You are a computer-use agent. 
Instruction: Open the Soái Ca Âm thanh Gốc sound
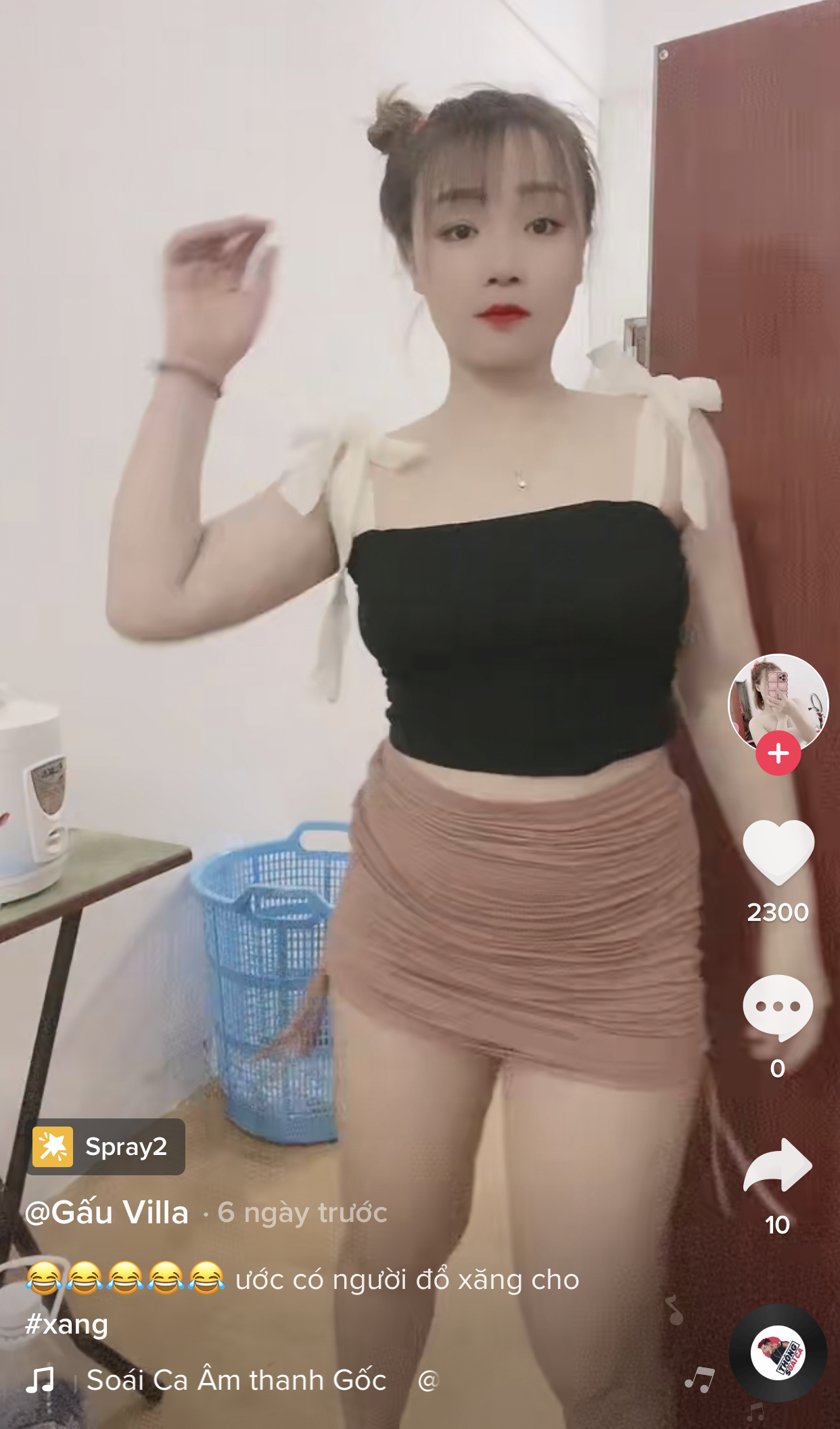coord(236,1380)
